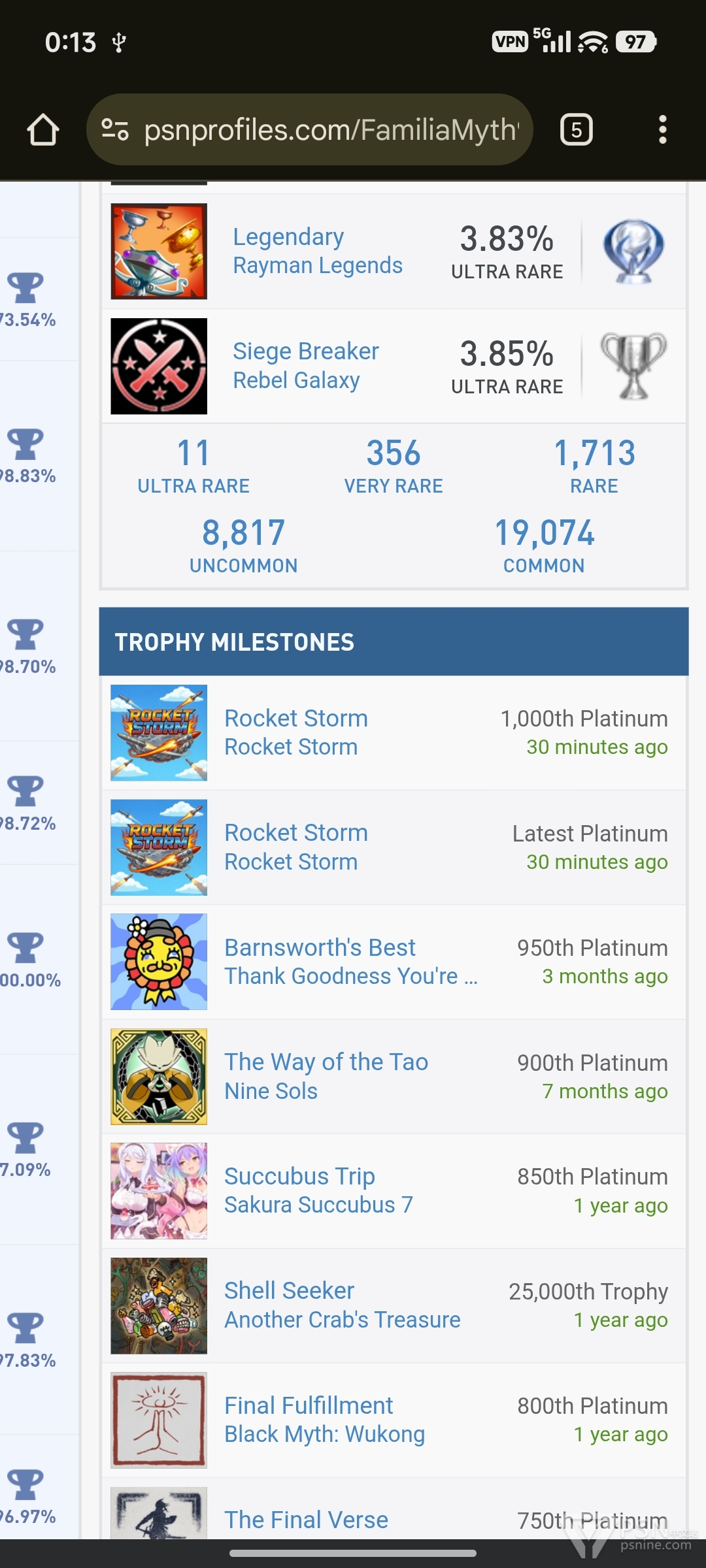Open the Rayman Legends game link
The height and width of the screenshot is (1568, 706).
tap(318, 265)
